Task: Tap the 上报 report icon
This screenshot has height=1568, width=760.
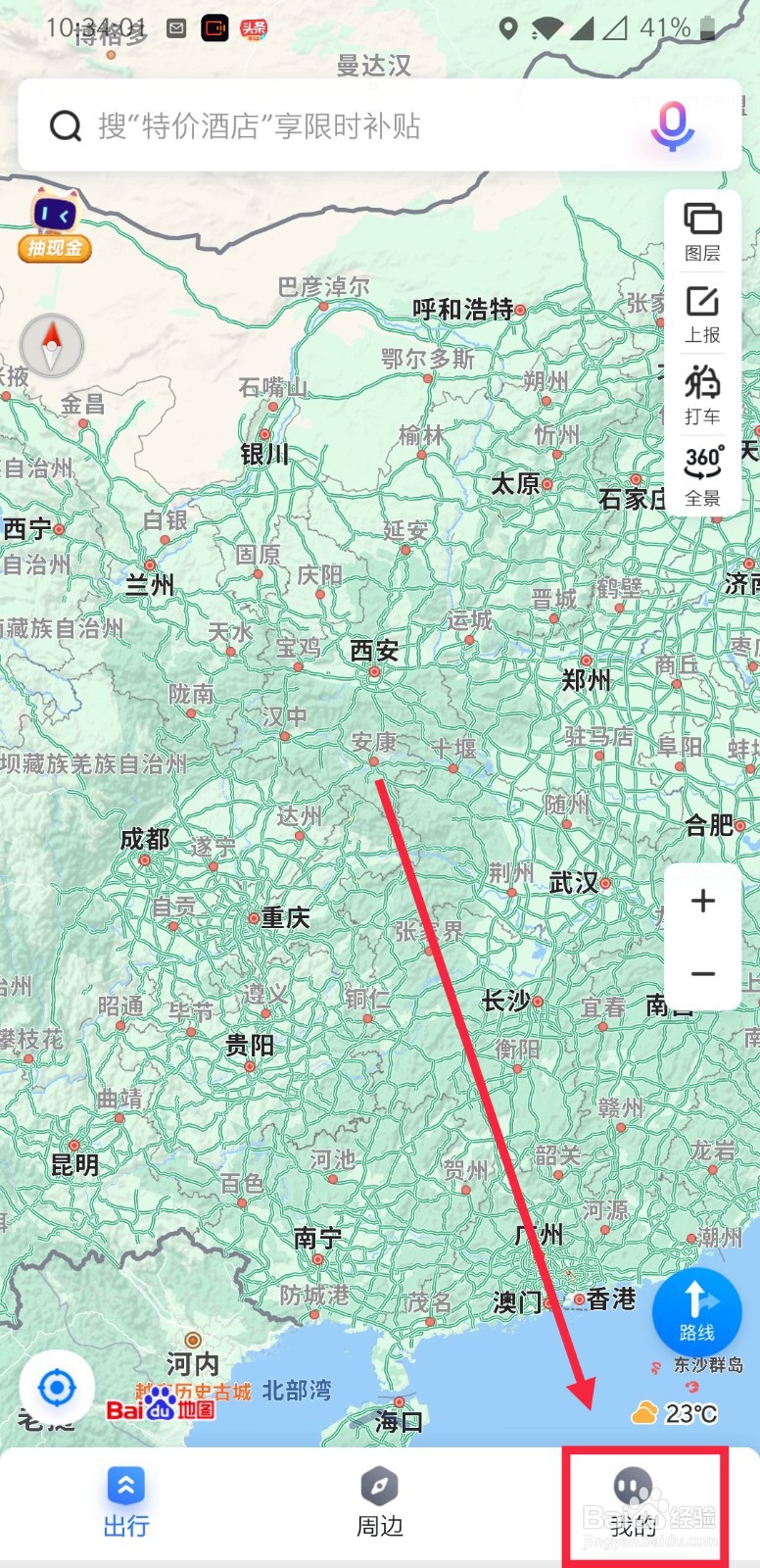Action: click(x=701, y=314)
